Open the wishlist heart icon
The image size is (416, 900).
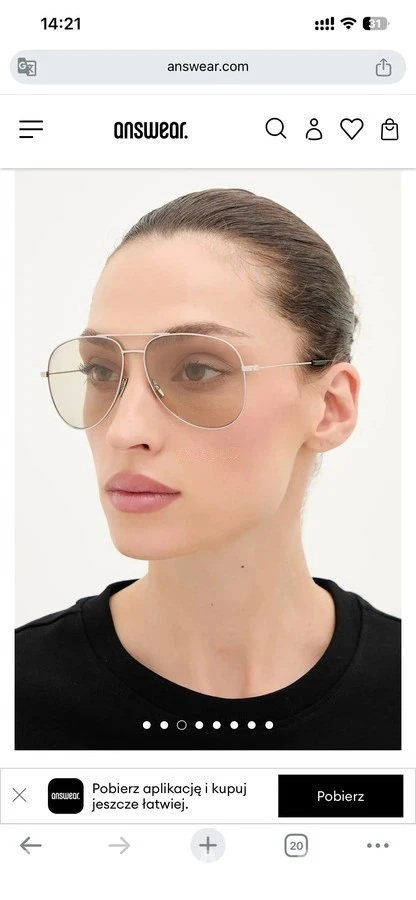(x=352, y=129)
